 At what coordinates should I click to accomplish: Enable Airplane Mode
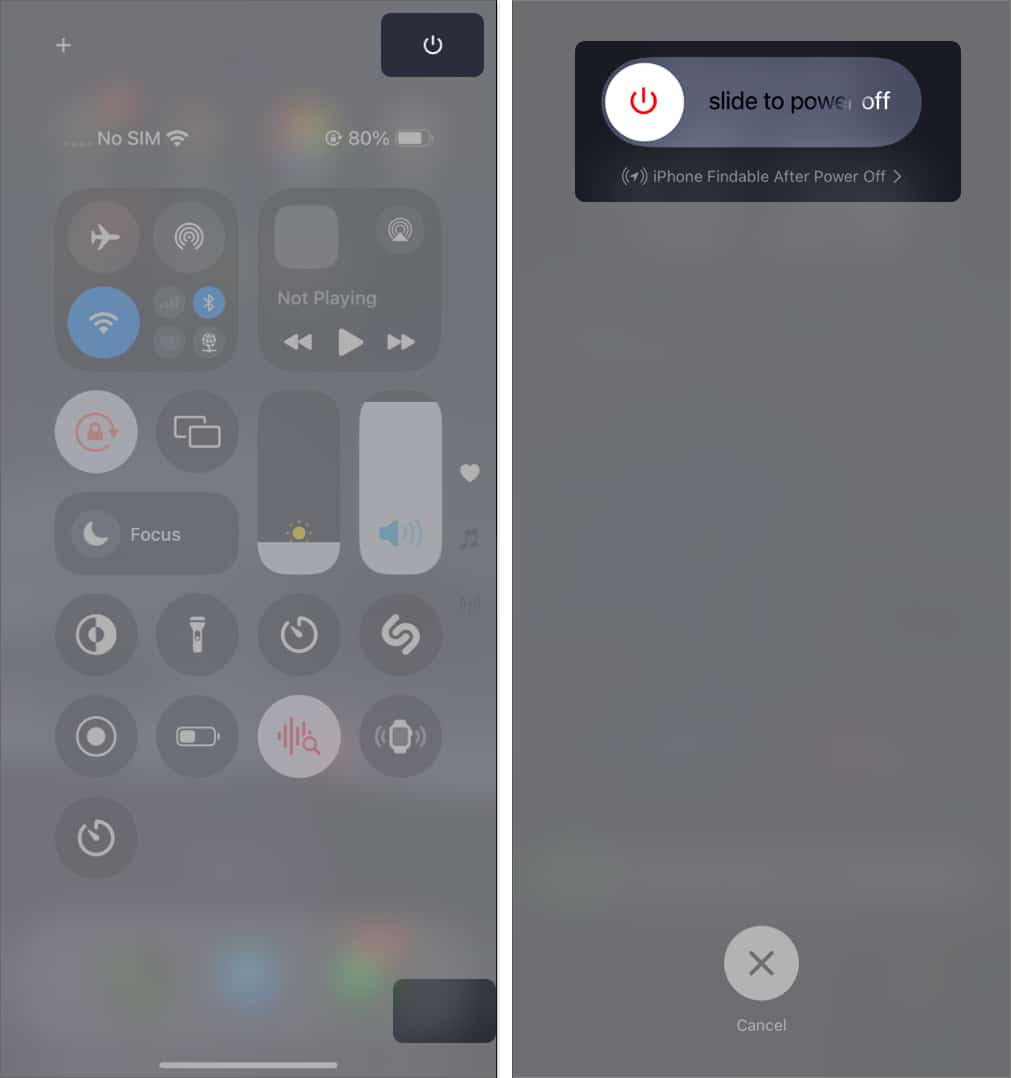point(104,237)
